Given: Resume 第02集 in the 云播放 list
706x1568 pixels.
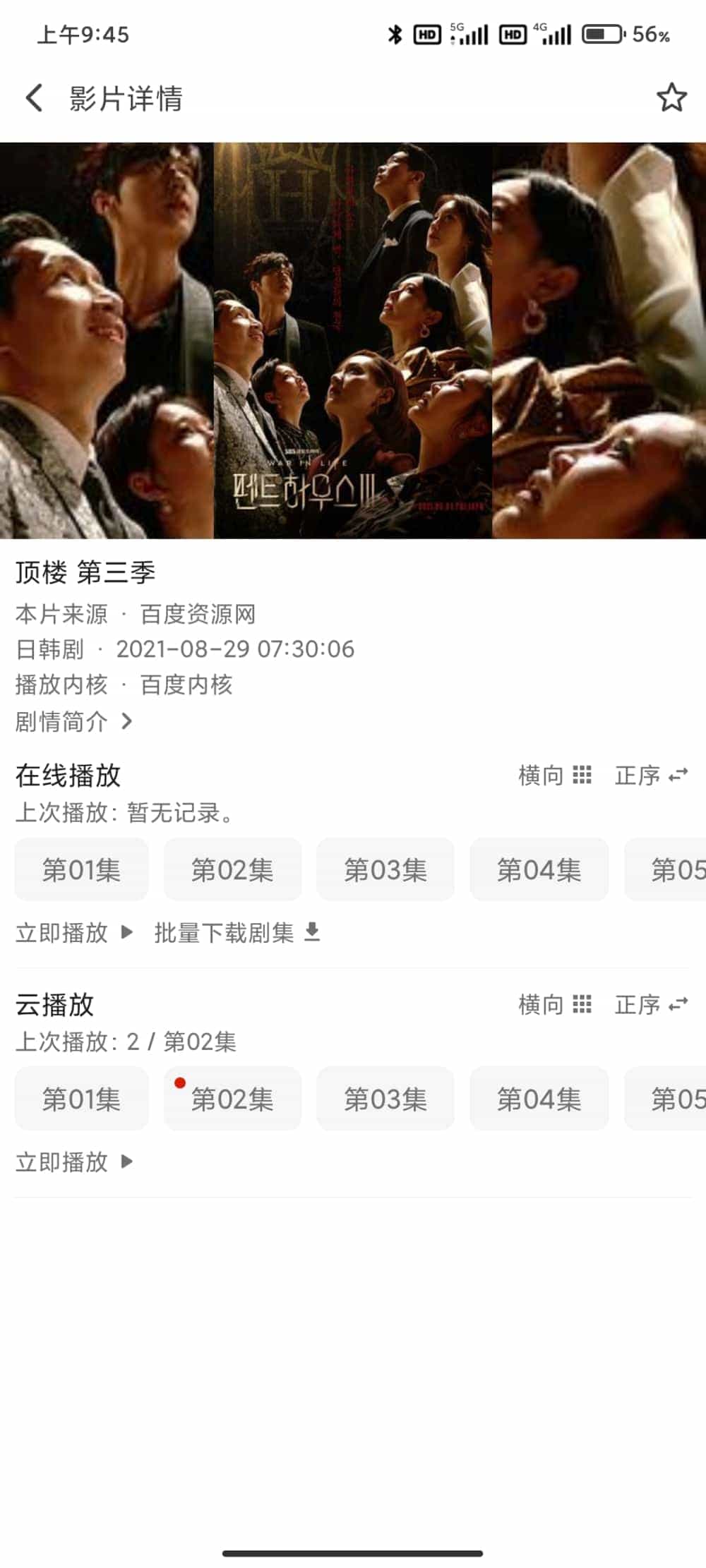Looking at the screenshot, I should point(232,1099).
